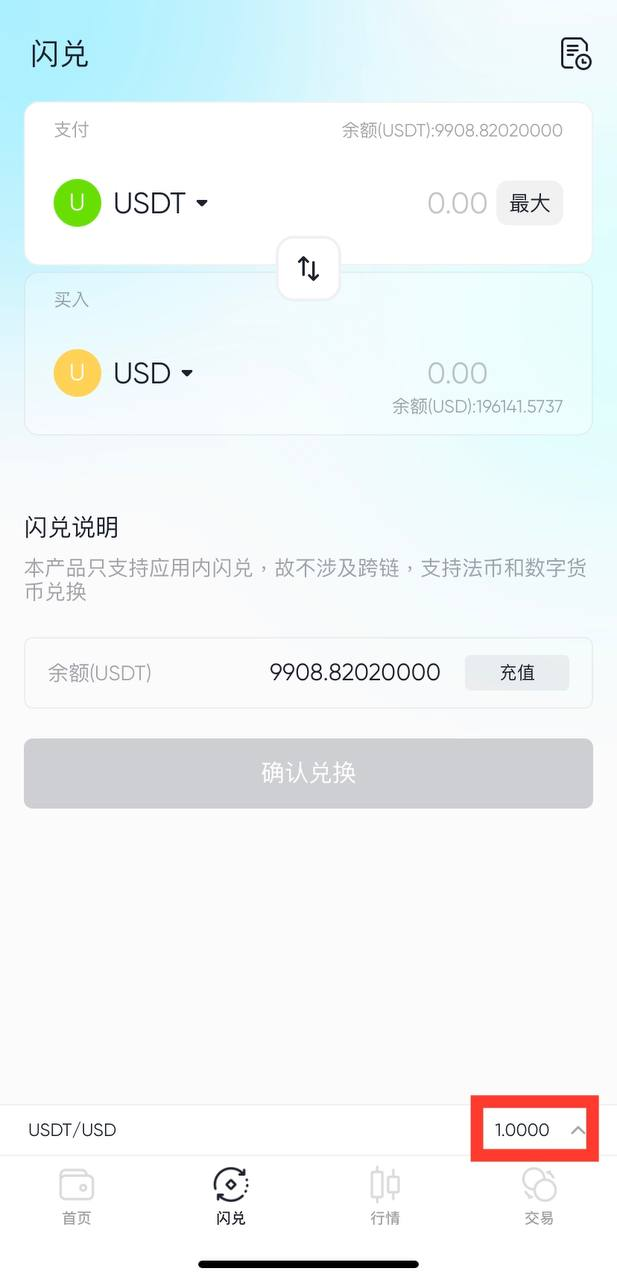Image resolution: width=617 pixels, height=1280 pixels.
Task: Switch to the 行情 market tab
Action: click(385, 1196)
